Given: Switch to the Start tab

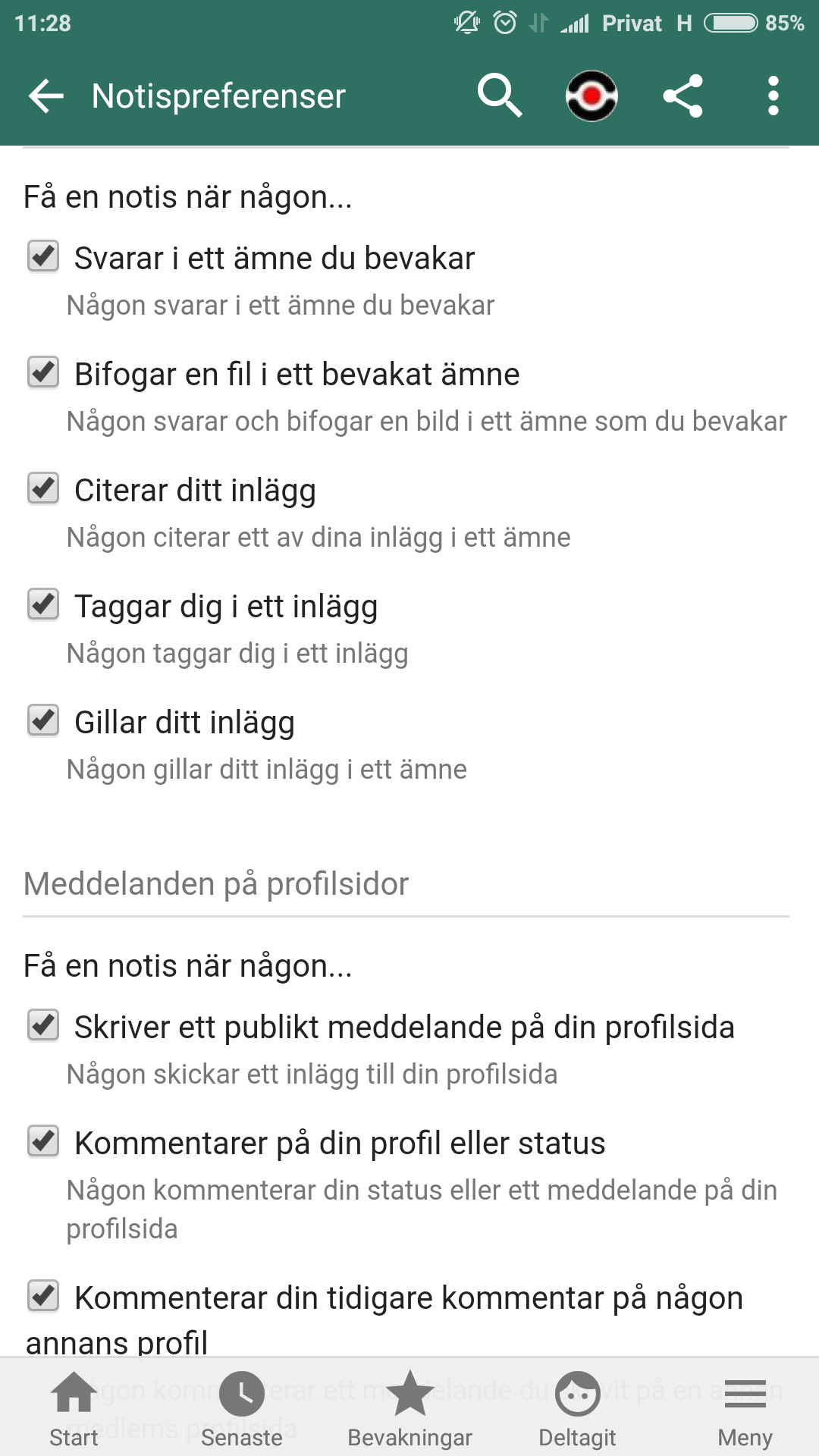Looking at the screenshot, I should point(74,1409).
